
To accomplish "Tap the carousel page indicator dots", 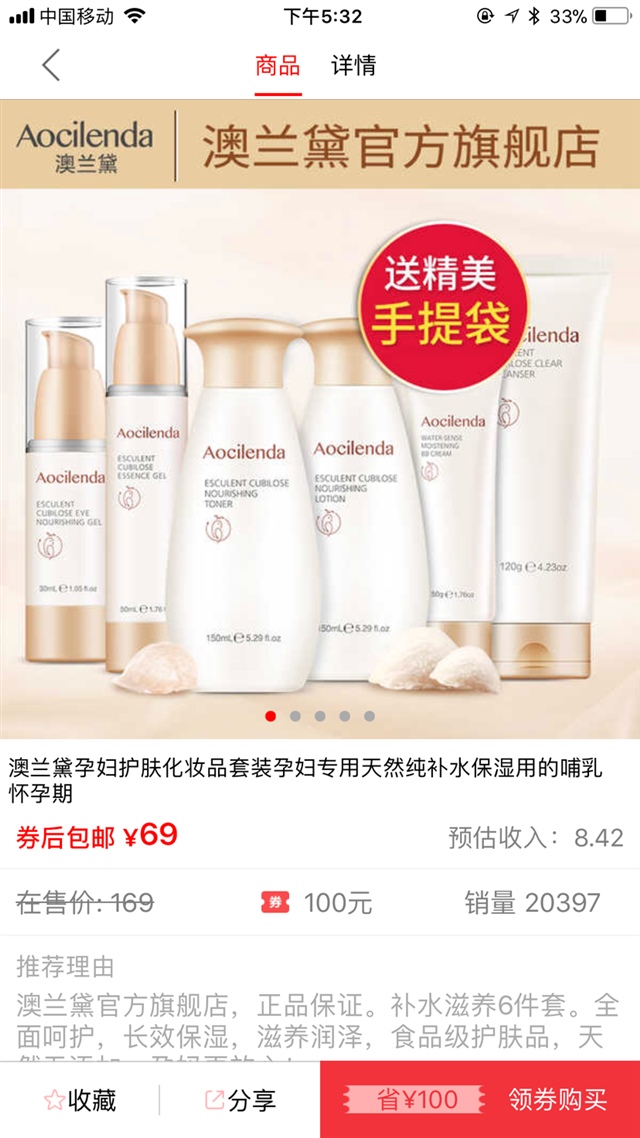I will point(320,716).
